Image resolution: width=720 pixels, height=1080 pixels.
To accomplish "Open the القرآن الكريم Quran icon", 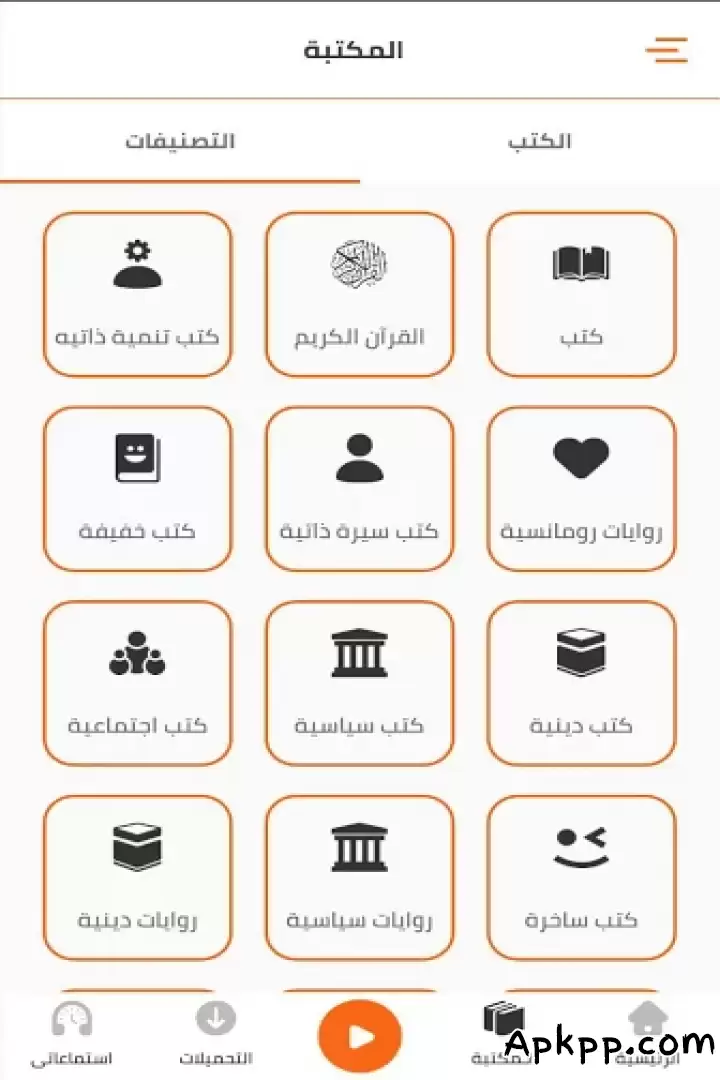I will coord(359,262).
